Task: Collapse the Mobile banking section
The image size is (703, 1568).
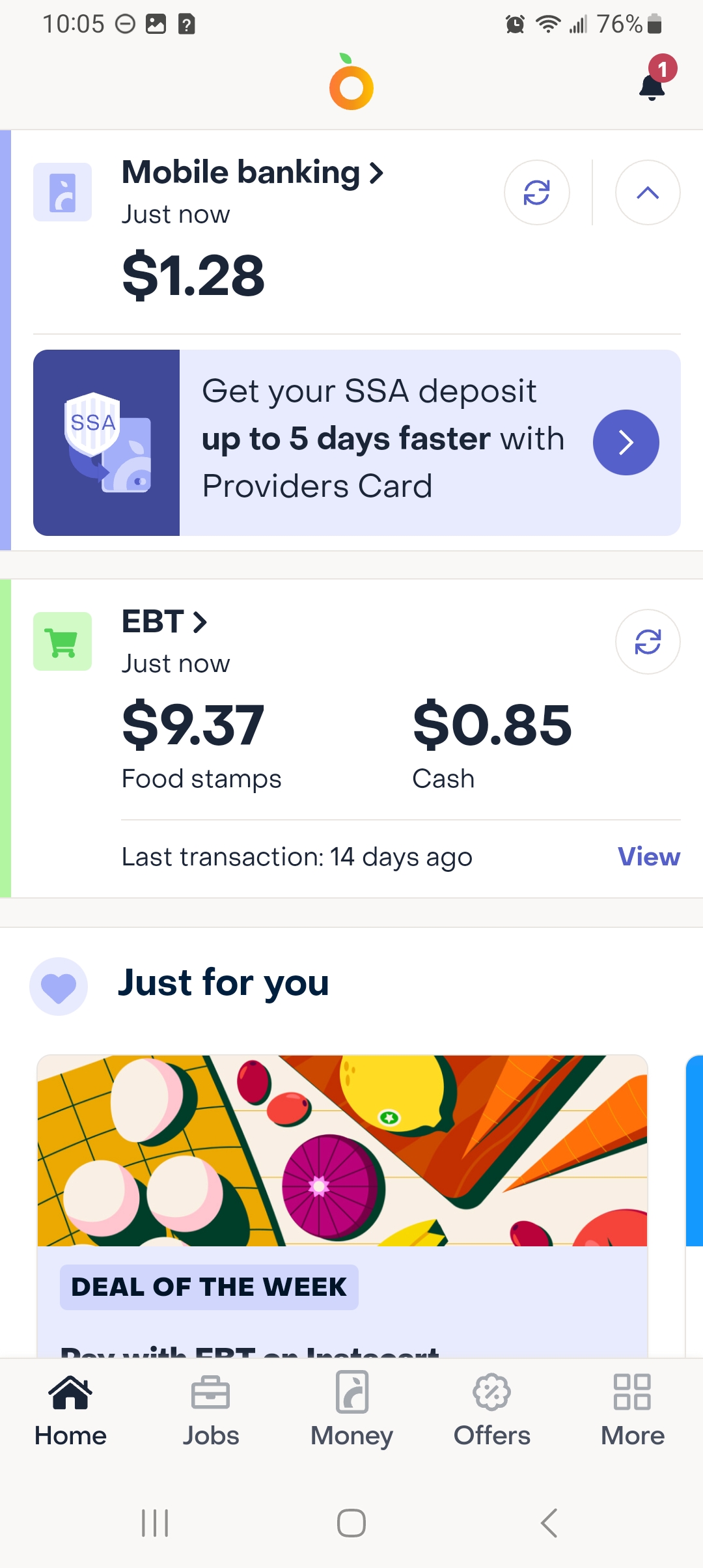Action: pyautogui.click(x=648, y=193)
